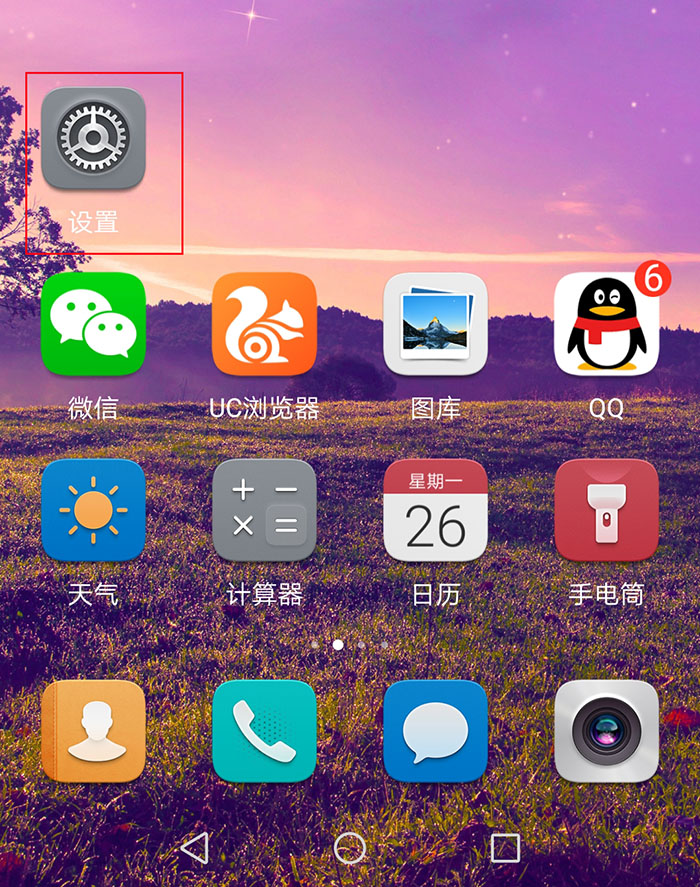The height and width of the screenshot is (887, 700).
Task: Turn on the 手电筒 flashlight app
Action: pos(606,511)
